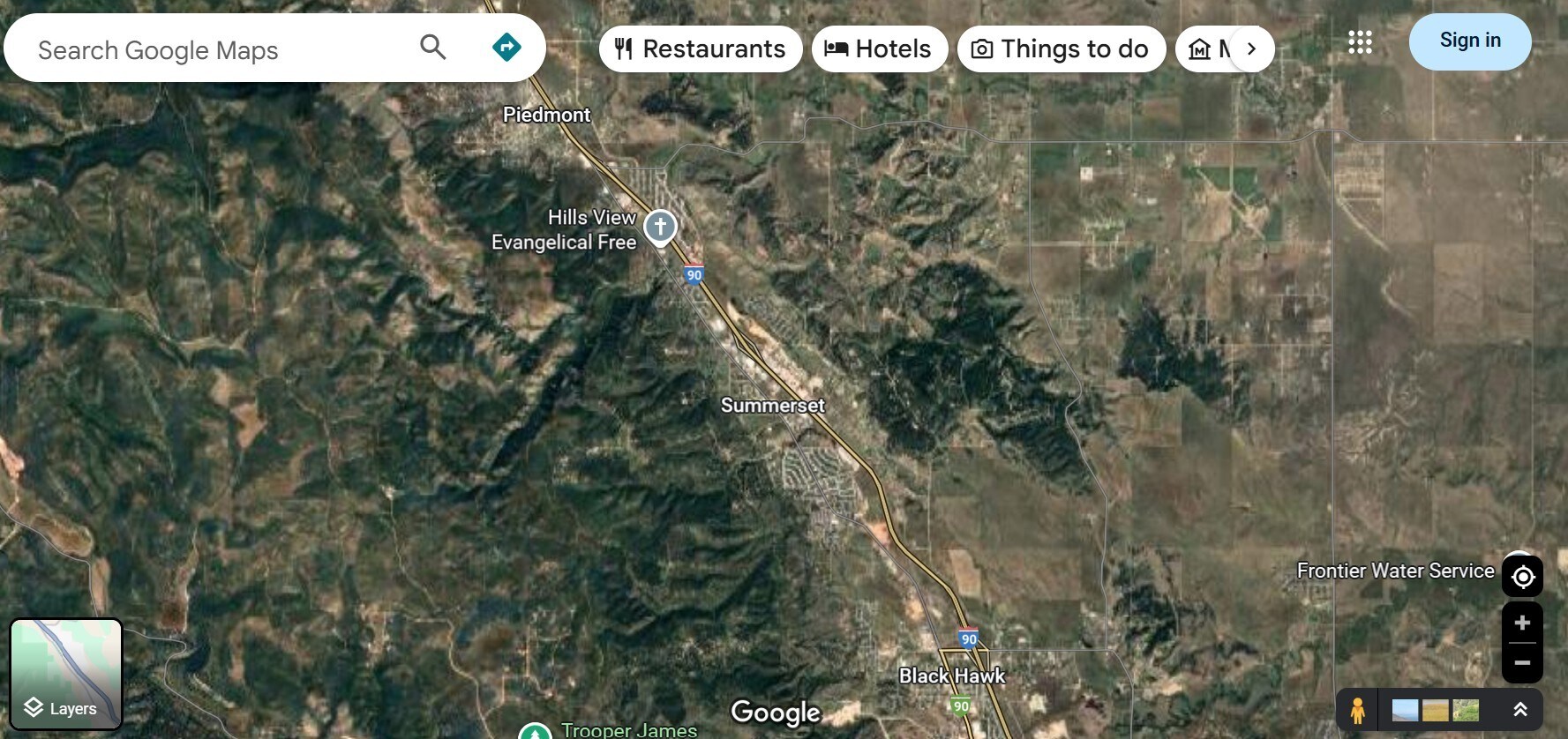Zoom in with the plus button
The width and height of the screenshot is (1568, 739).
tap(1522, 623)
